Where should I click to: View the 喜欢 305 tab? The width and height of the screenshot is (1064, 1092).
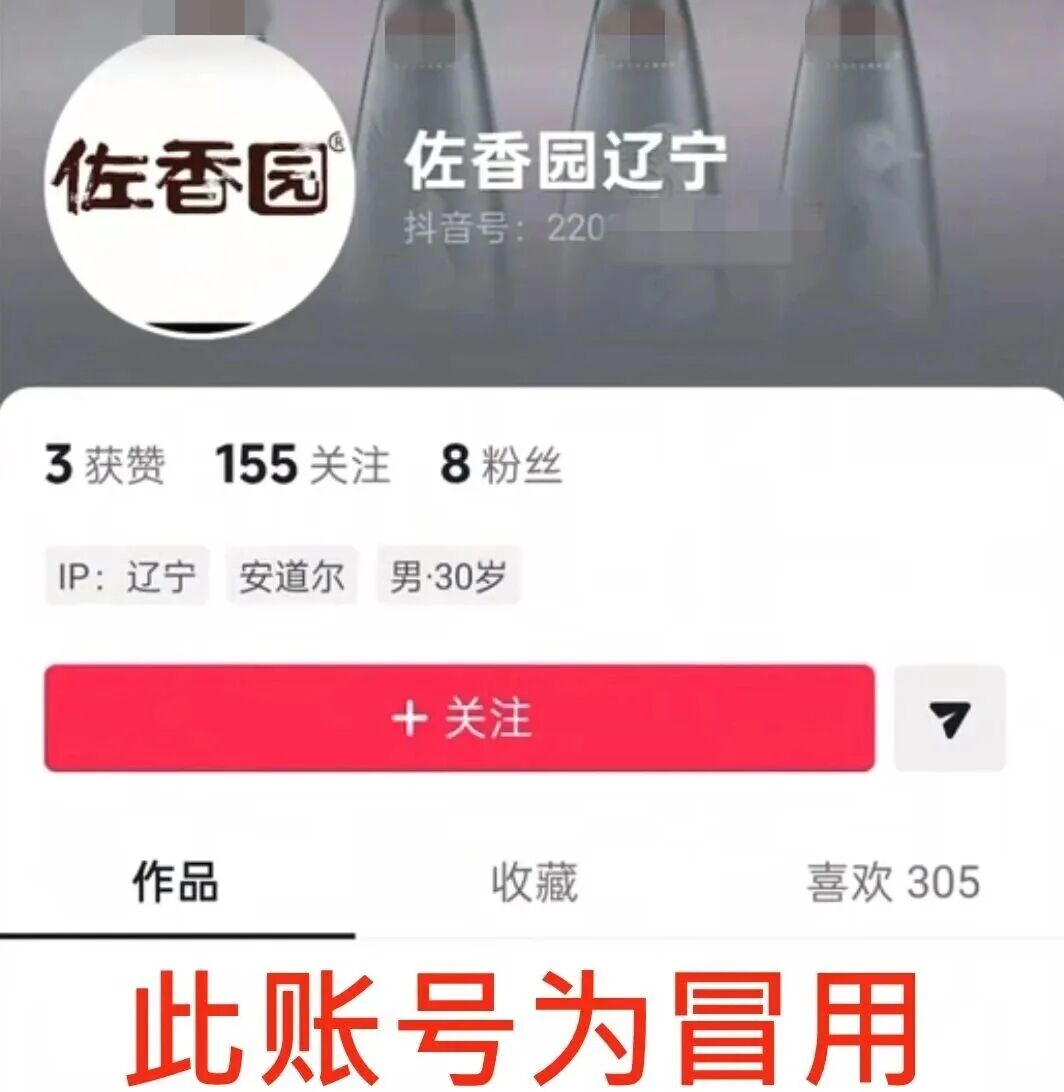coord(892,883)
